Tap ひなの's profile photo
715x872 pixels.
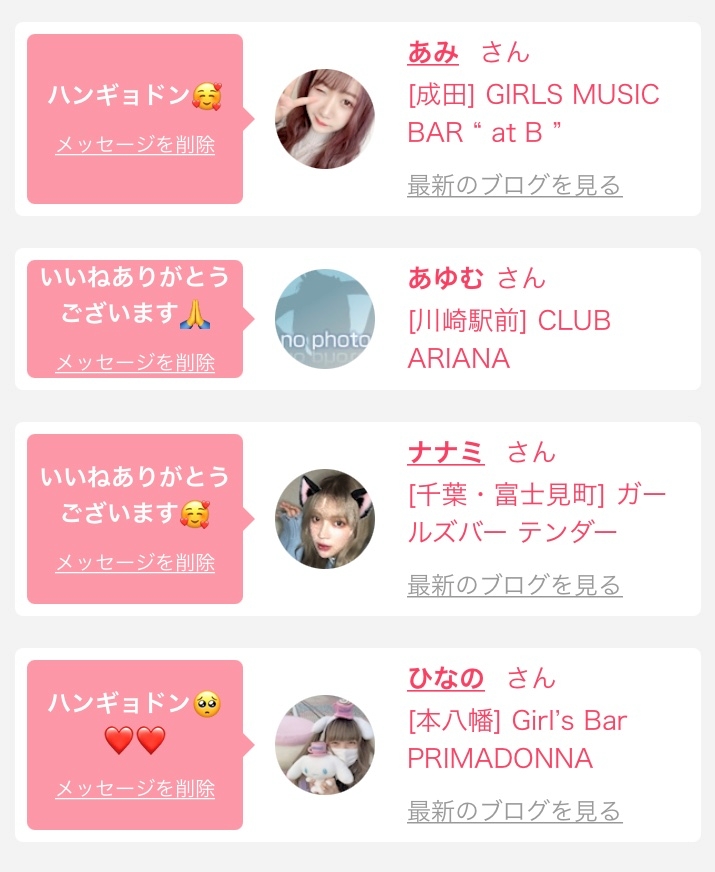(325, 745)
